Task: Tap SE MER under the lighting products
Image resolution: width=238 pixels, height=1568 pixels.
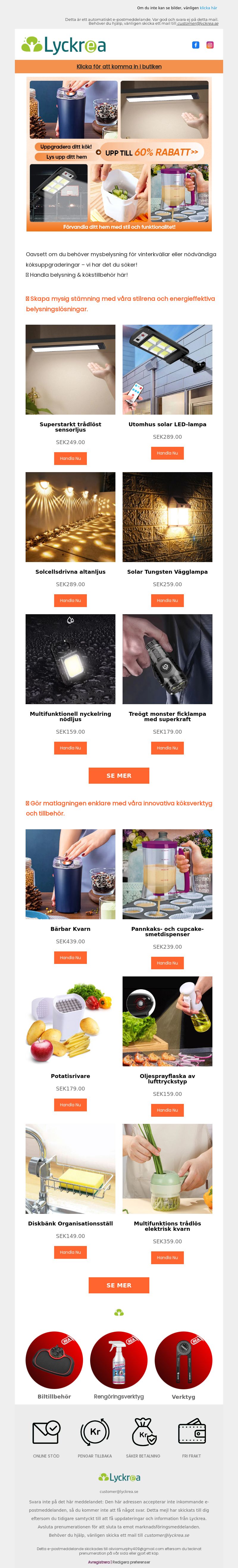Action: point(119,775)
